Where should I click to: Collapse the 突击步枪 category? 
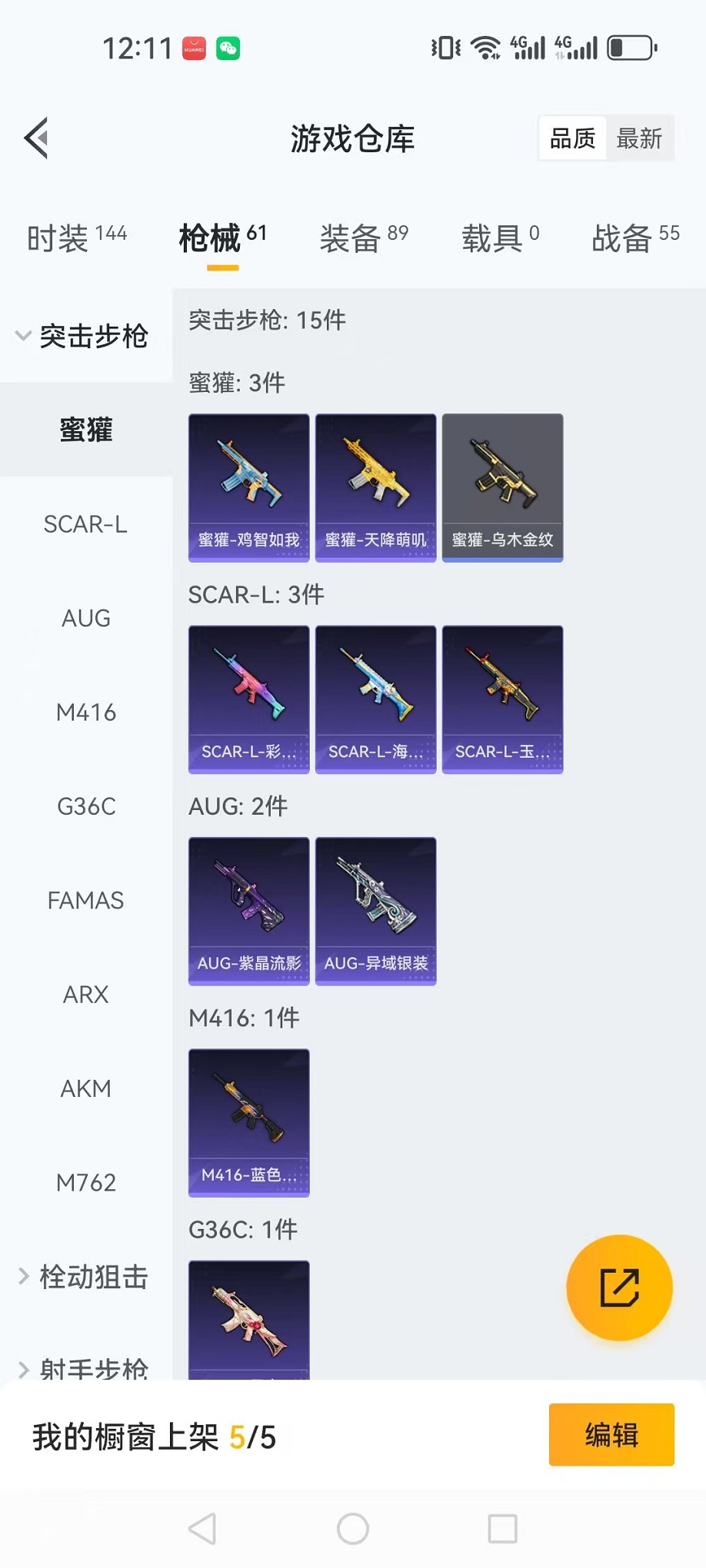click(83, 336)
